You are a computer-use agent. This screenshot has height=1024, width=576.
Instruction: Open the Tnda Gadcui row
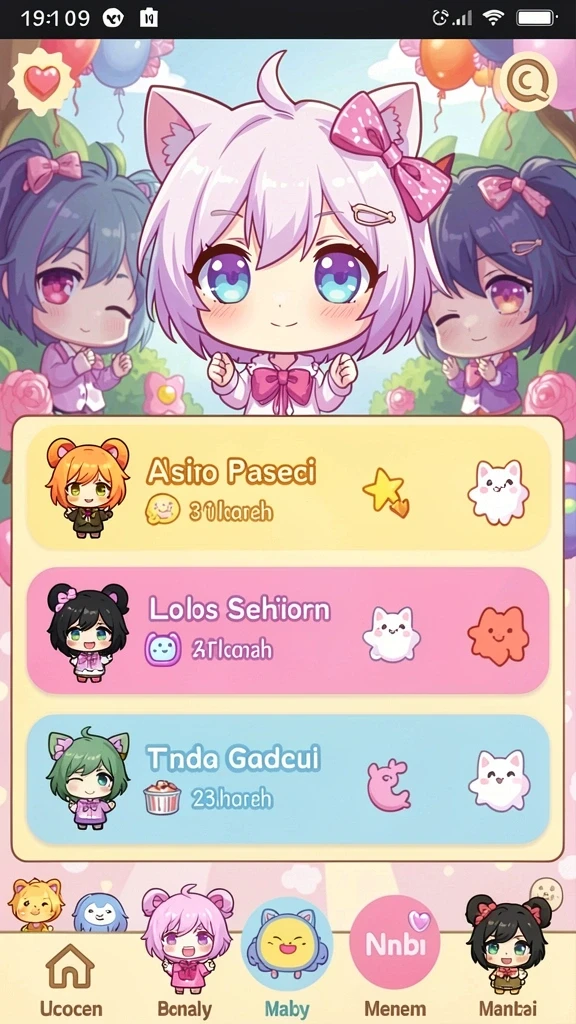coord(287,779)
